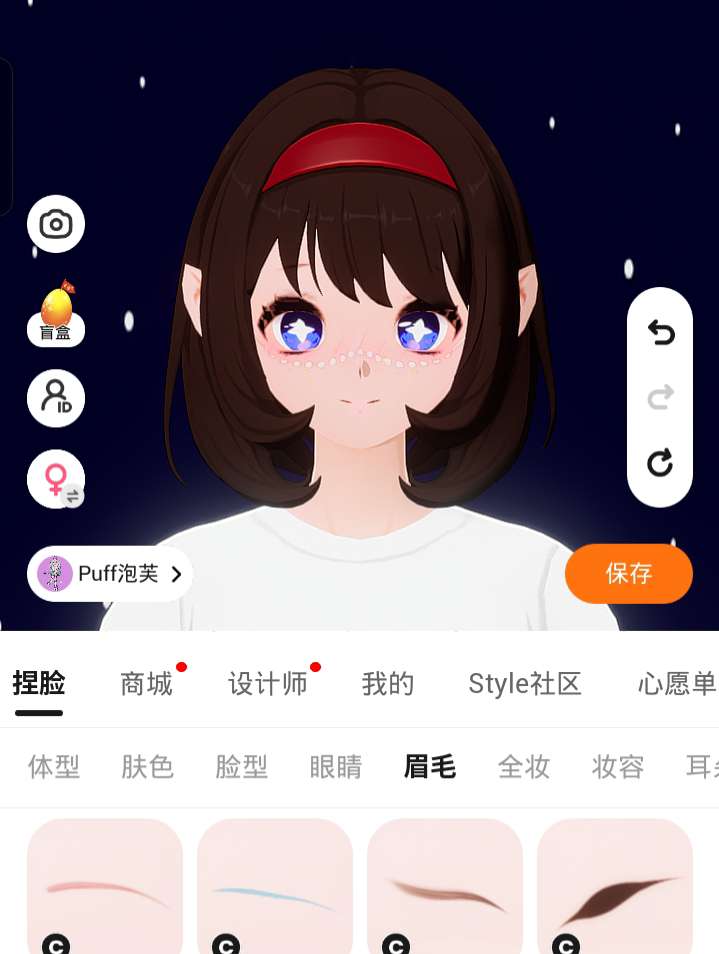Switch to the 商城 tab
Image resolution: width=719 pixels, height=954 pixels.
[146, 684]
